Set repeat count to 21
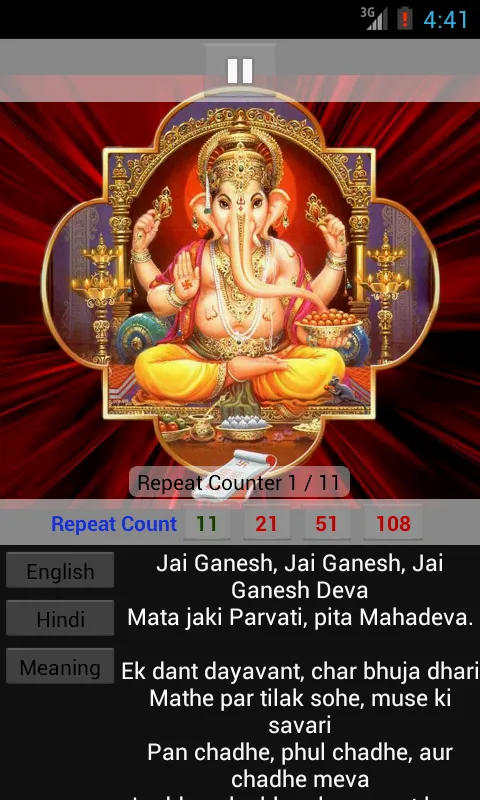This screenshot has width=480, height=800. (266, 523)
